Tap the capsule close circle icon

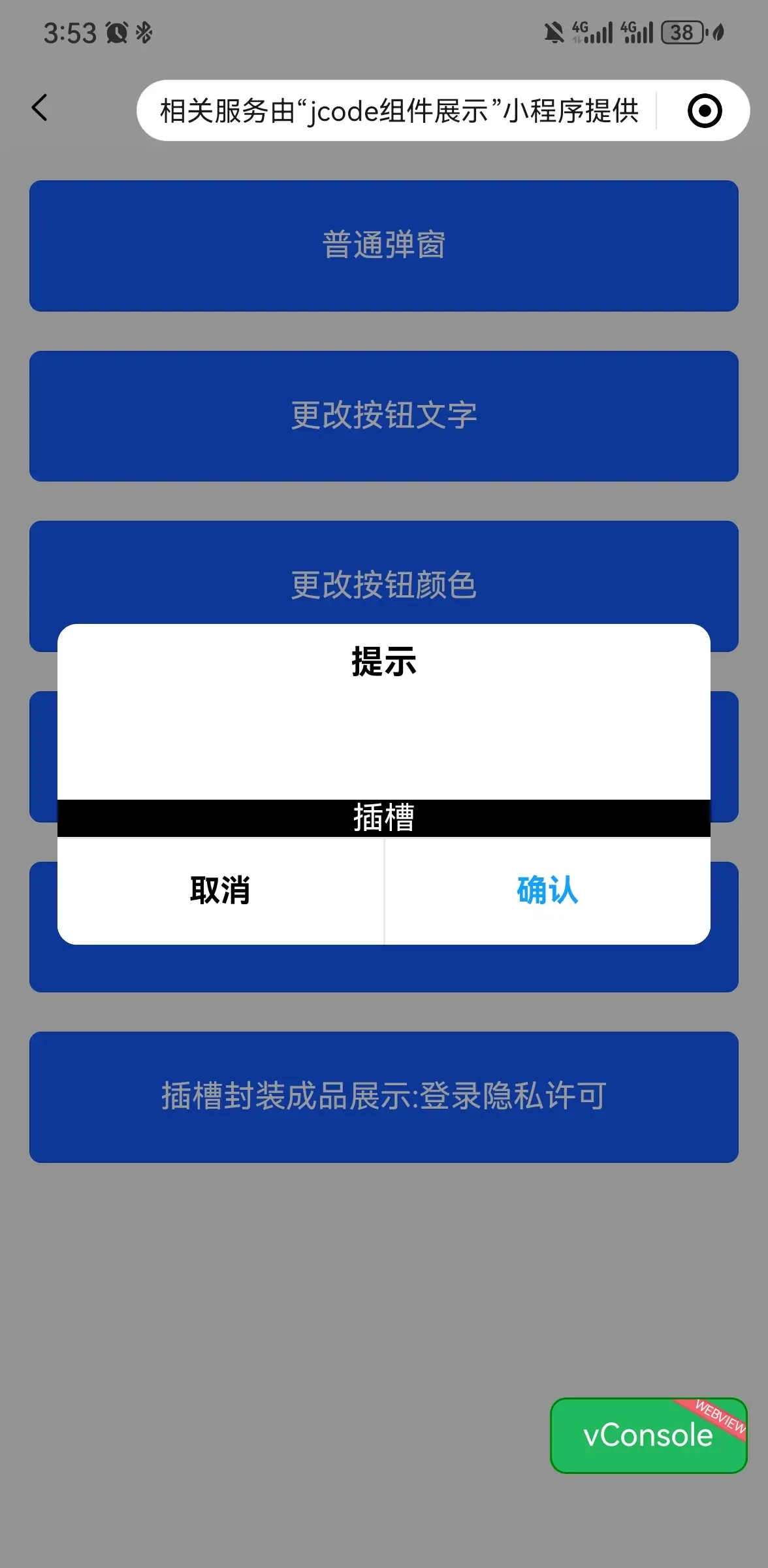705,110
